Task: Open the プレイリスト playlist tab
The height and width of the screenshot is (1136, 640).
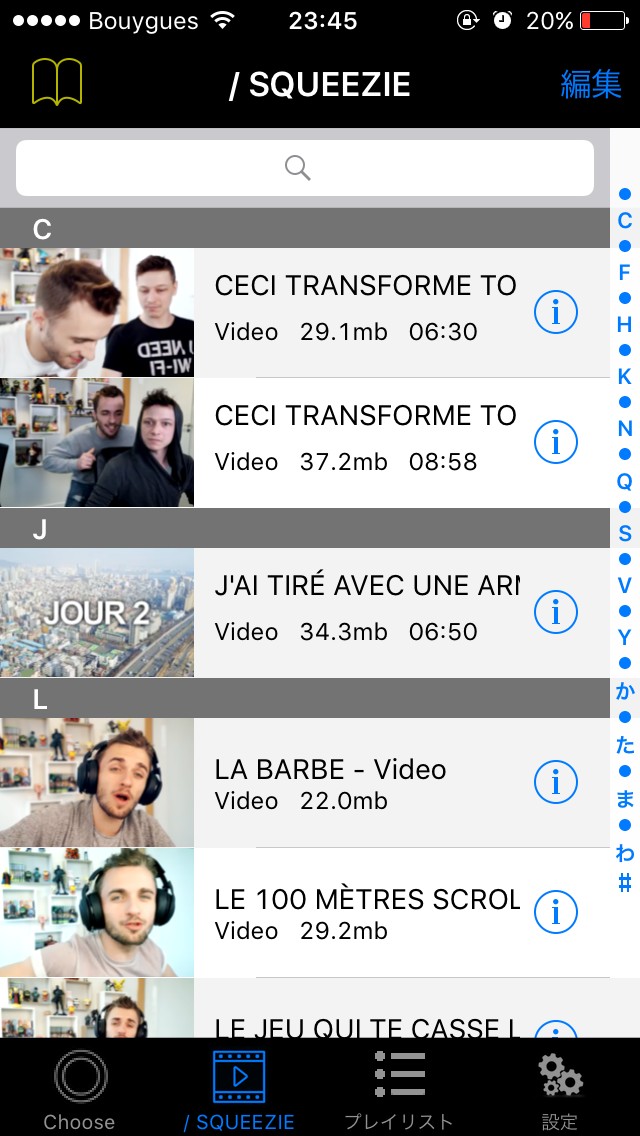Action: [399, 1088]
